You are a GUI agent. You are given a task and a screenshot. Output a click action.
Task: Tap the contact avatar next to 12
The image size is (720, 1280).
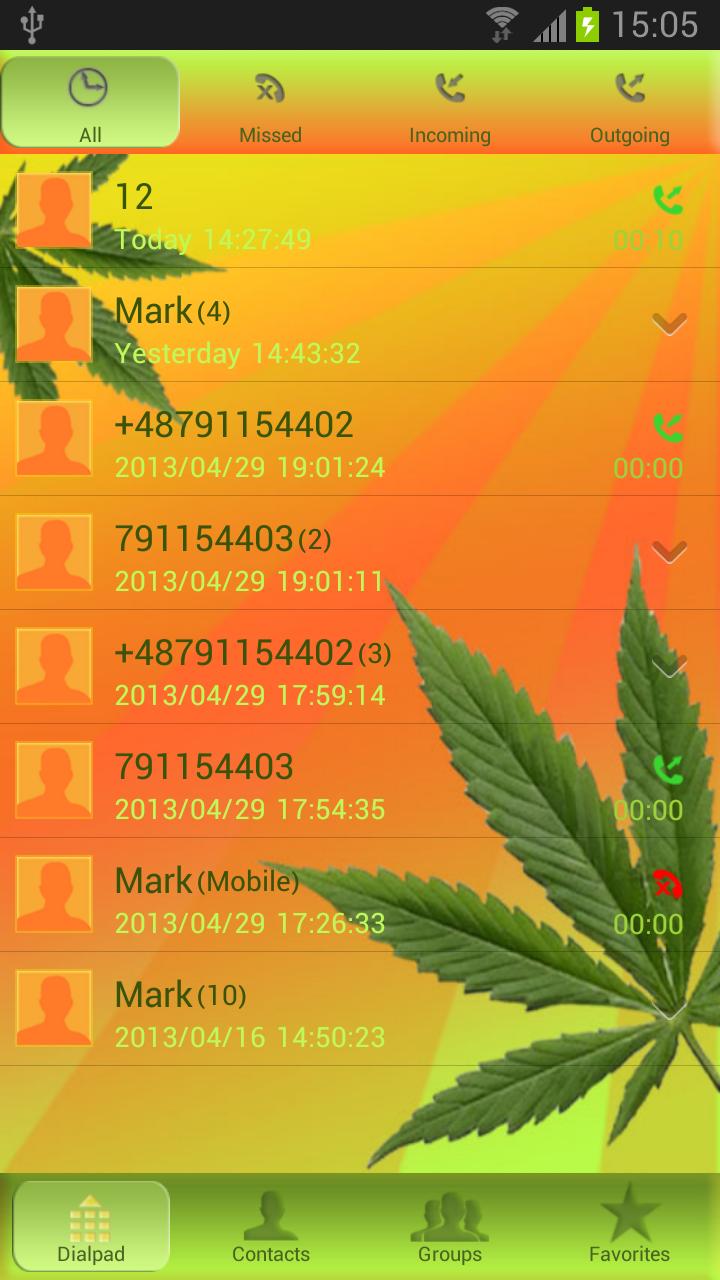(x=53, y=212)
